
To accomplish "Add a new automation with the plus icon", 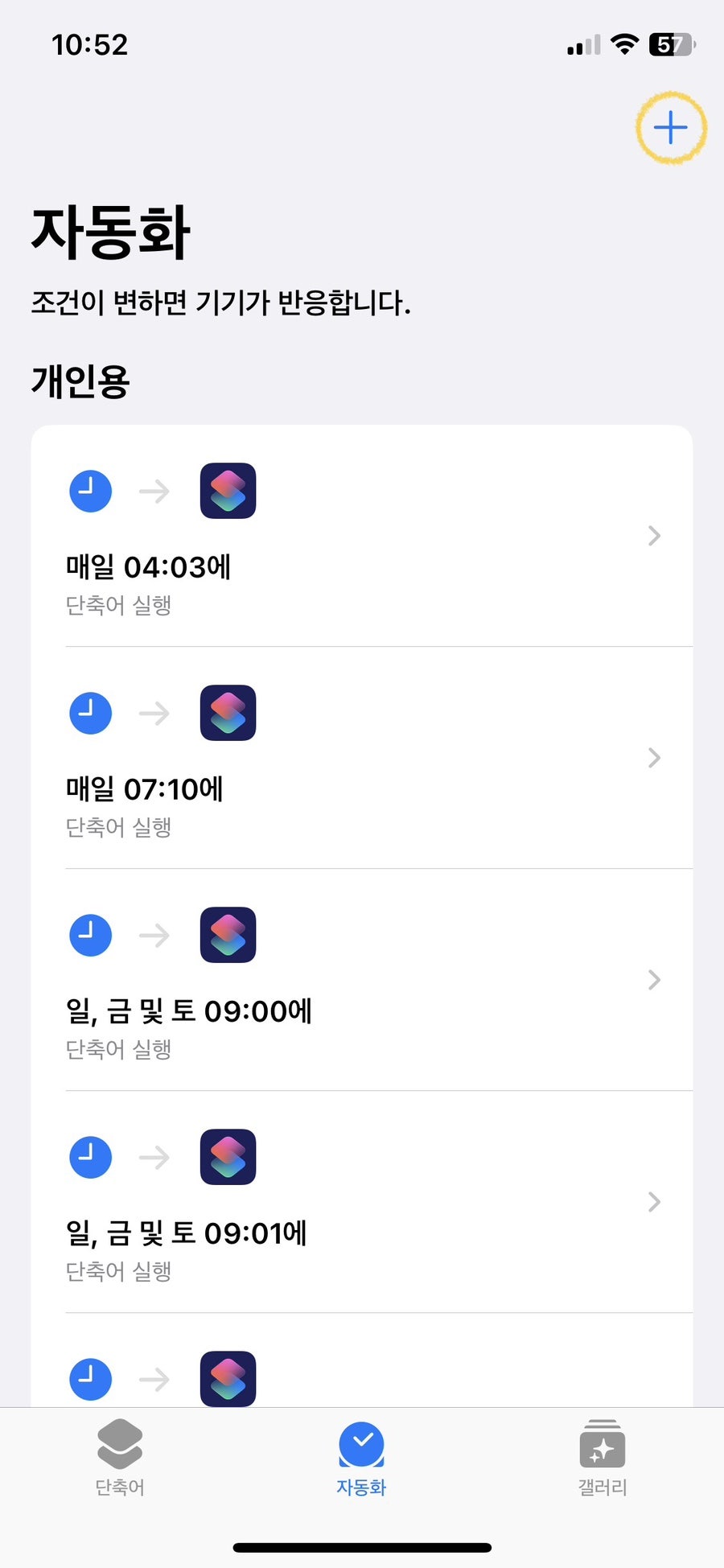I will [670, 129].
